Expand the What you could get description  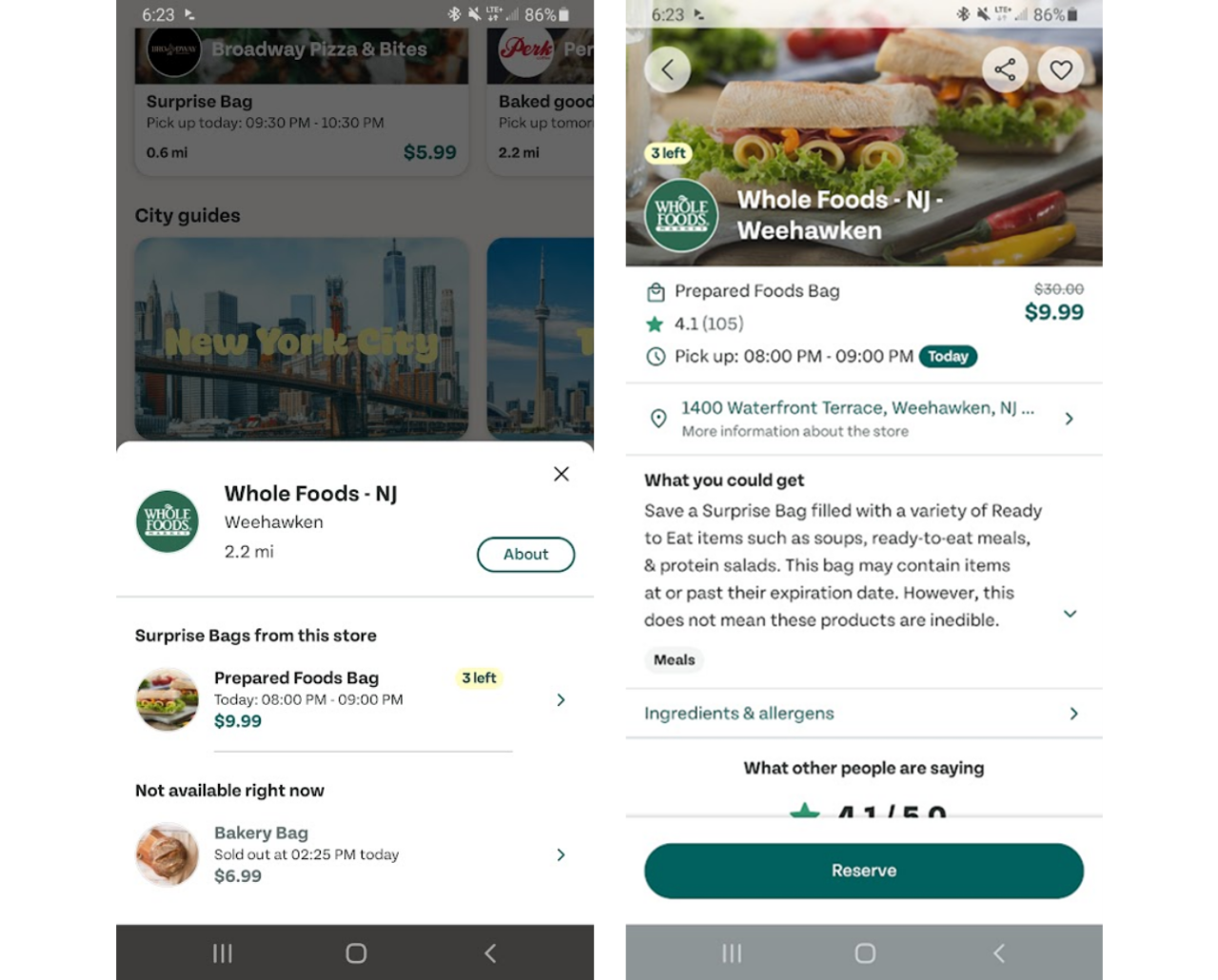1070,614
